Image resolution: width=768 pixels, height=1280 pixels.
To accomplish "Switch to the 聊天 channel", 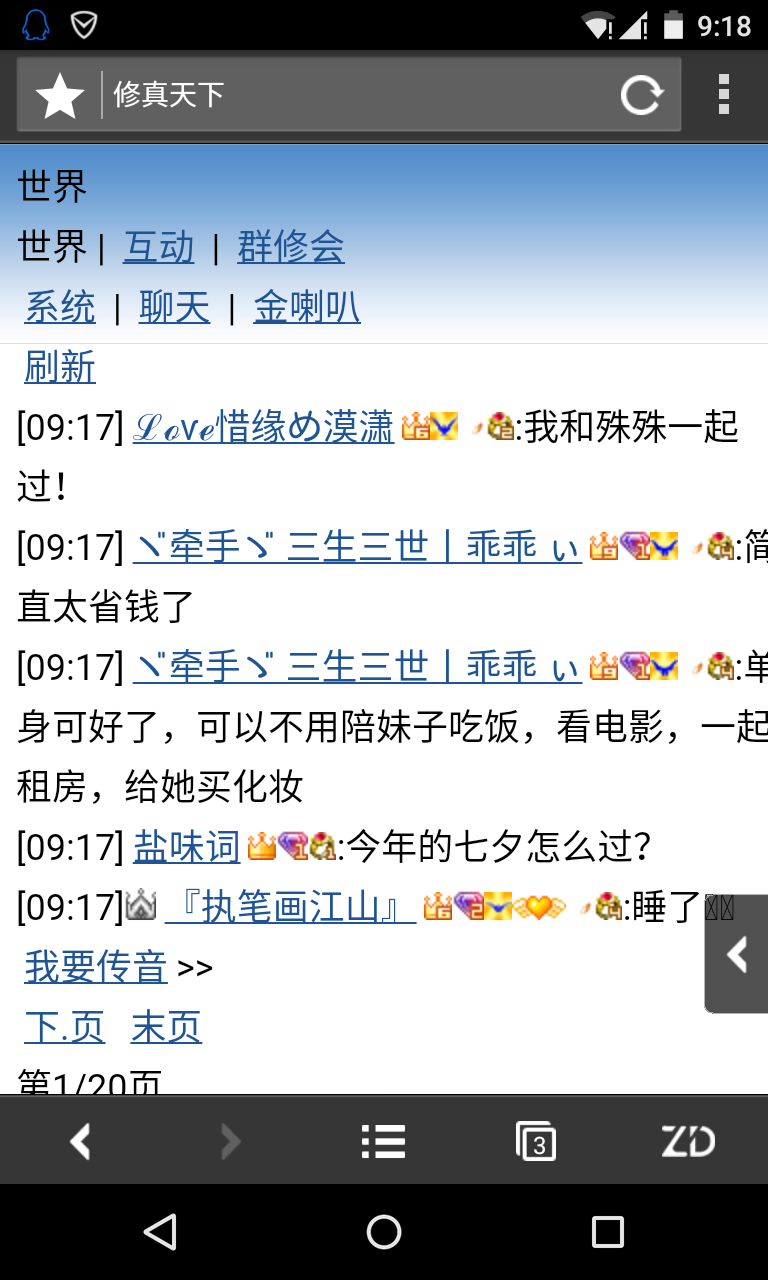I will (x=174, y=307).
